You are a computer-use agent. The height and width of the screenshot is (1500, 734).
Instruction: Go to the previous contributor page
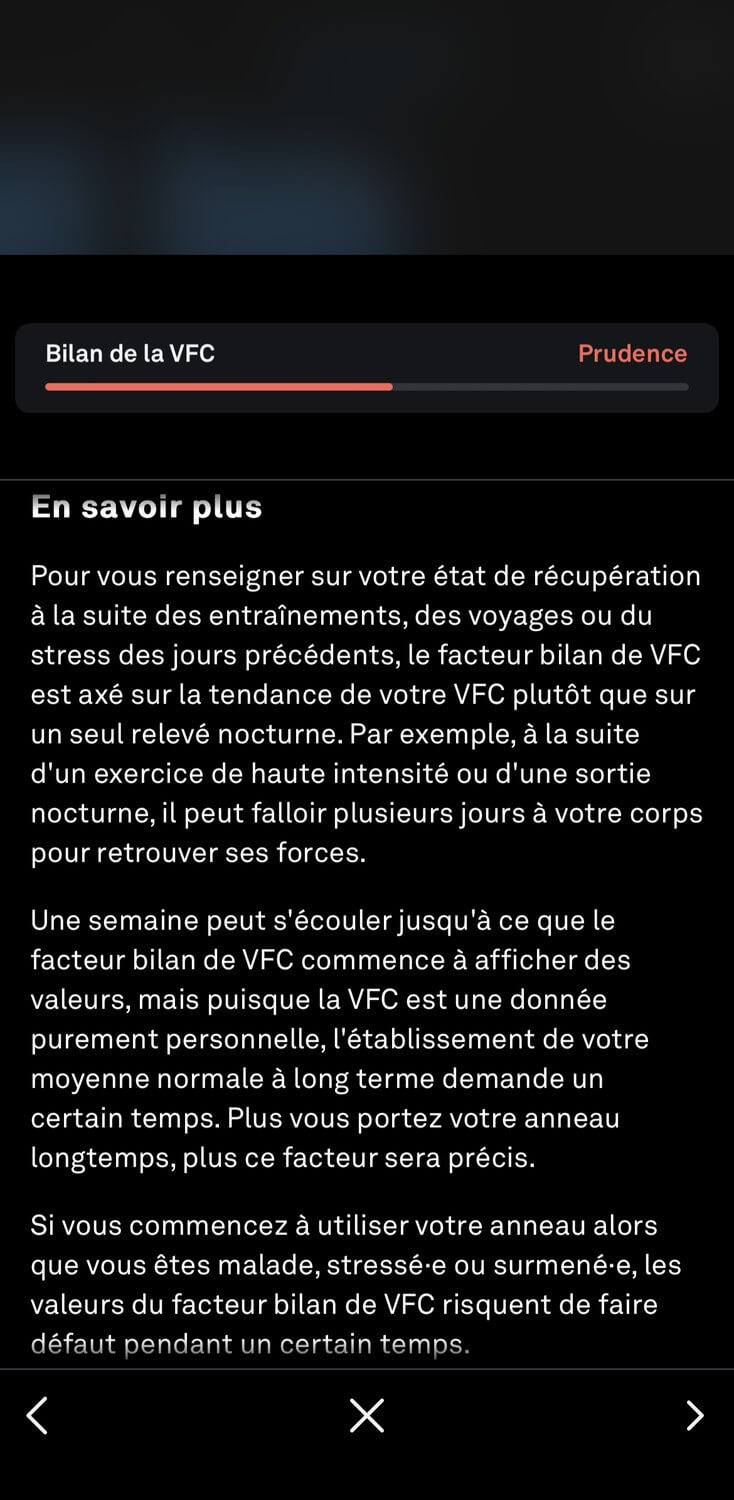point(37,1415)
